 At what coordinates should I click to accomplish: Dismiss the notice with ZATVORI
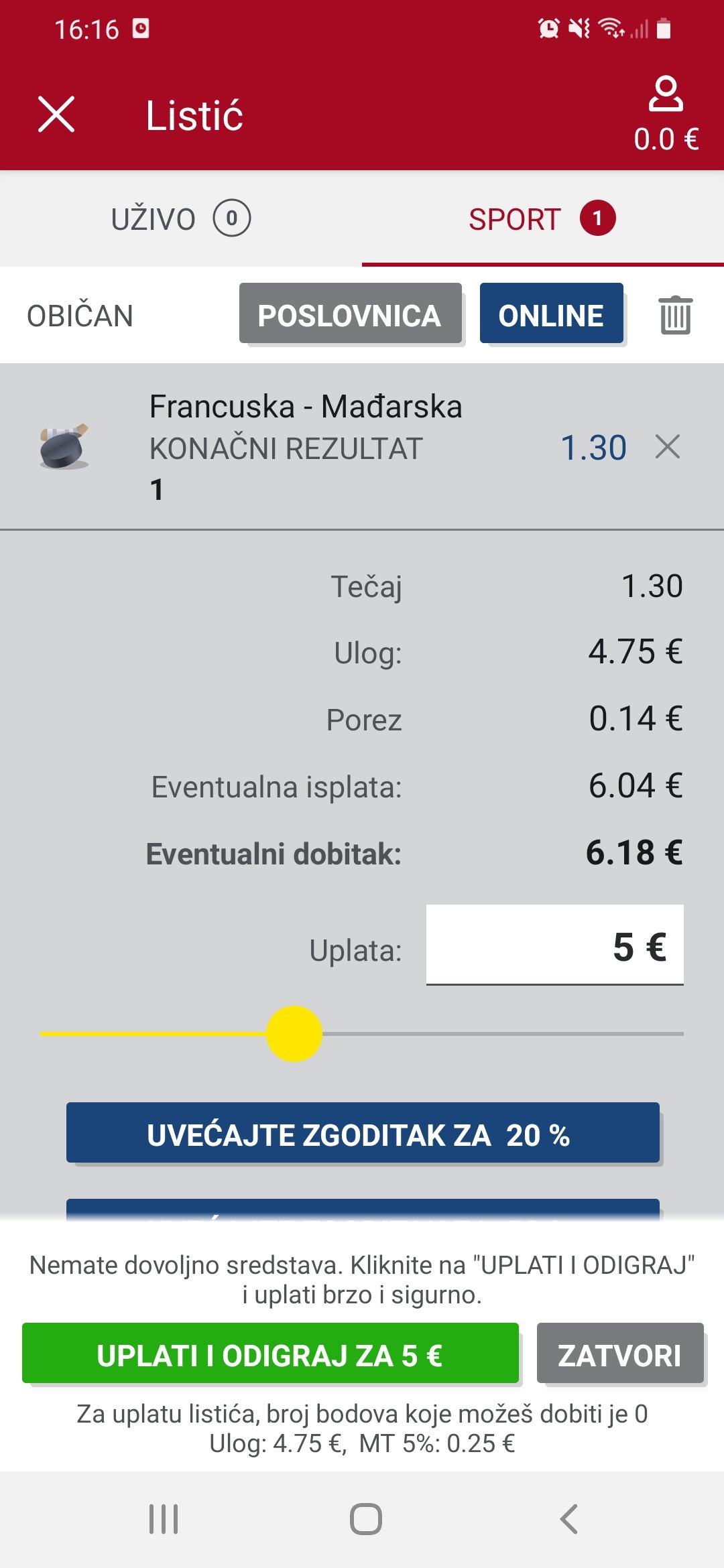coord(620,1354)
